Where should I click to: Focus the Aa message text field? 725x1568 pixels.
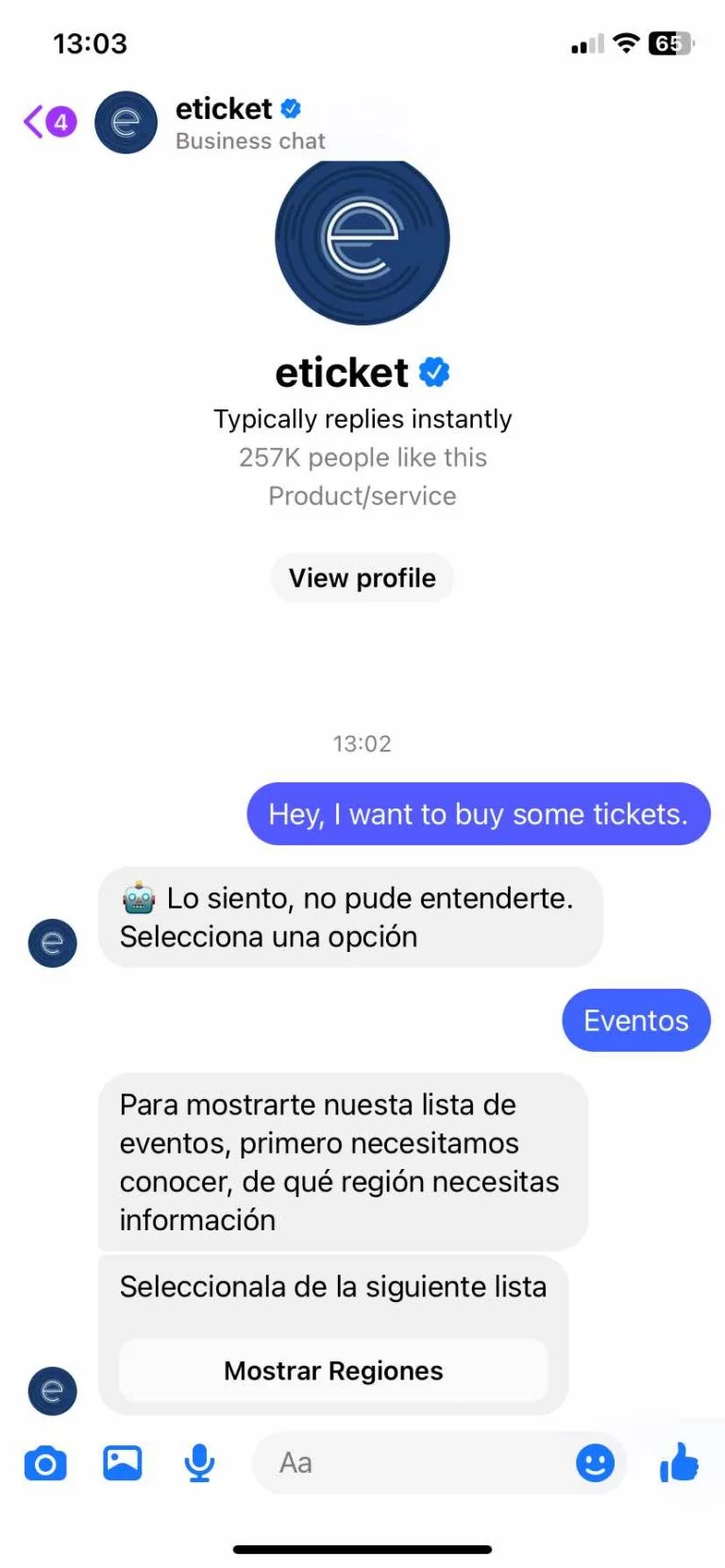point(413,1463)
